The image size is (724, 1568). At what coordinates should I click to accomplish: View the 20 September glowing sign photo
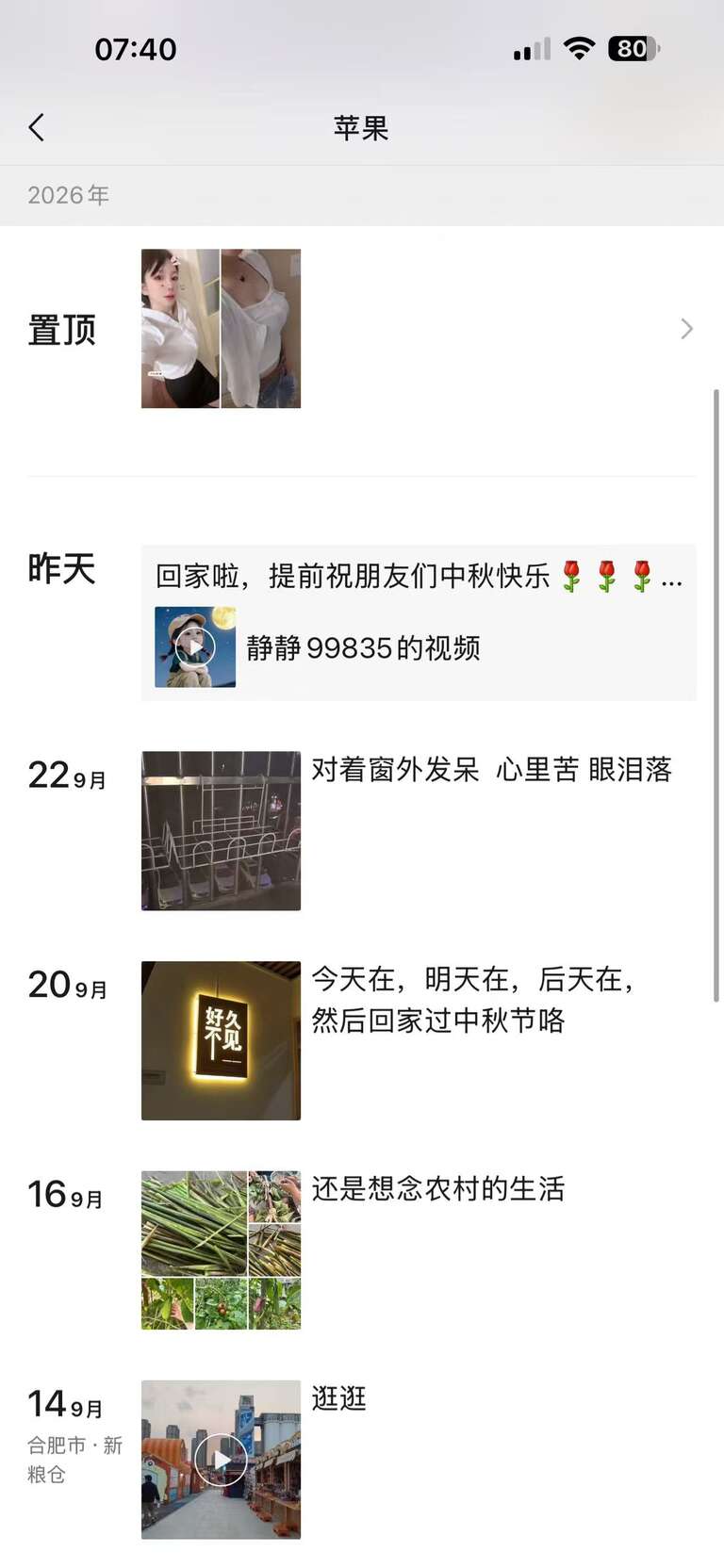(221, 1040)
